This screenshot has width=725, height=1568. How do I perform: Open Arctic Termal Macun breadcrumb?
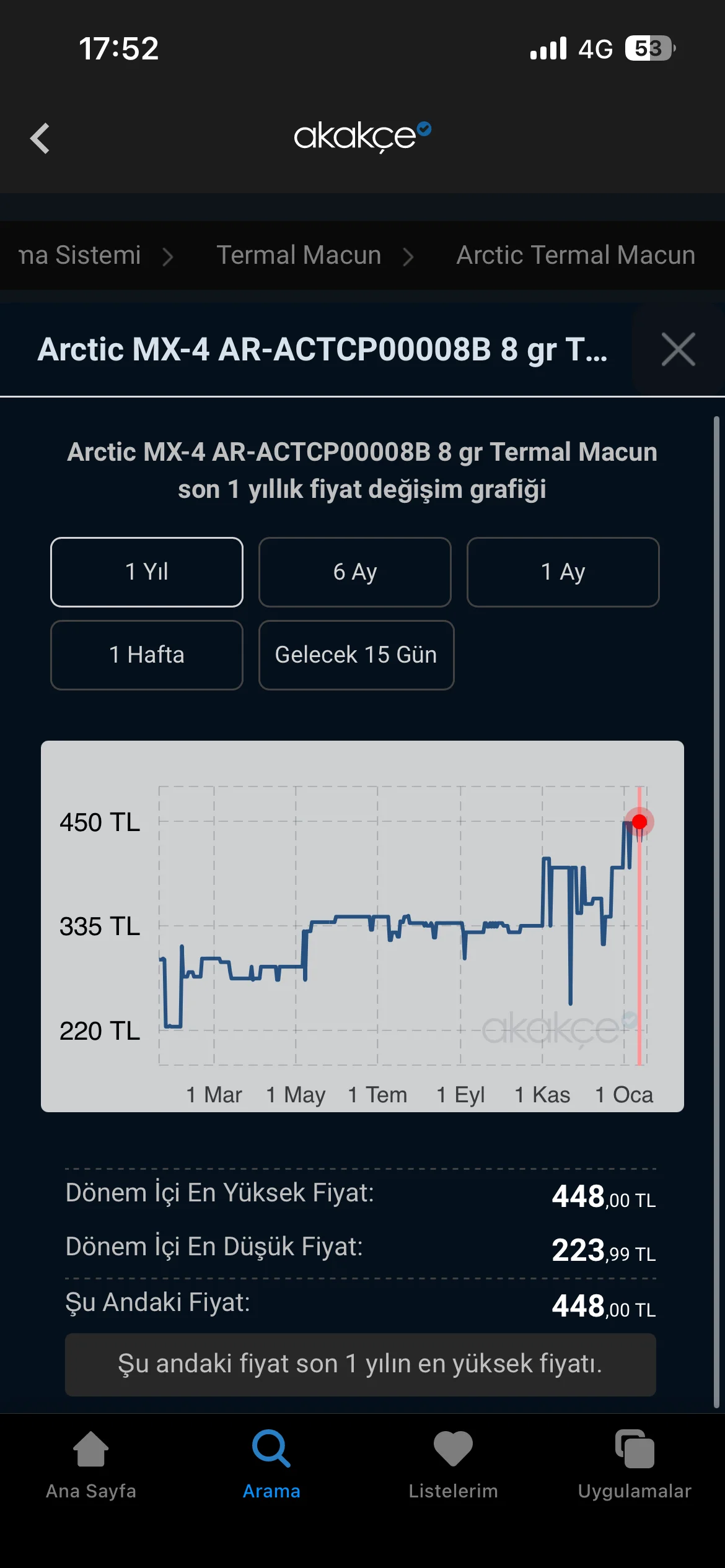click(576, 255)
